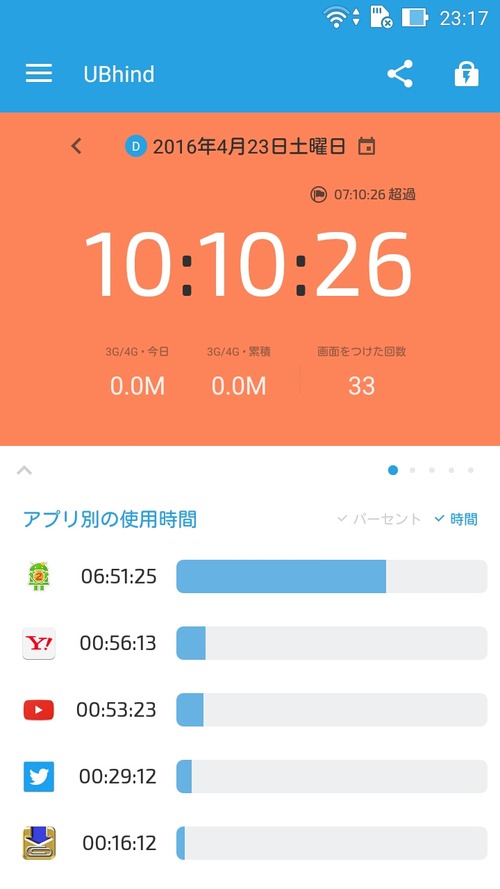Collapse the panel with the up chevron

click(x=24, y=470)
